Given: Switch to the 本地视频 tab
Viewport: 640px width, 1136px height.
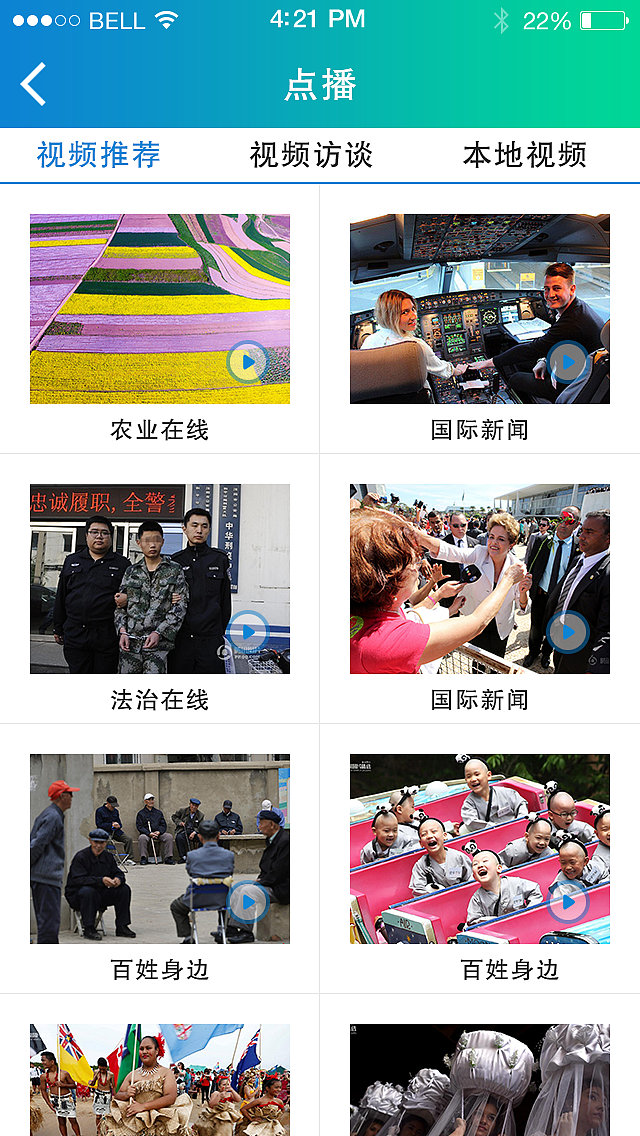Looking at the screenshot, I should coord(525,155).
